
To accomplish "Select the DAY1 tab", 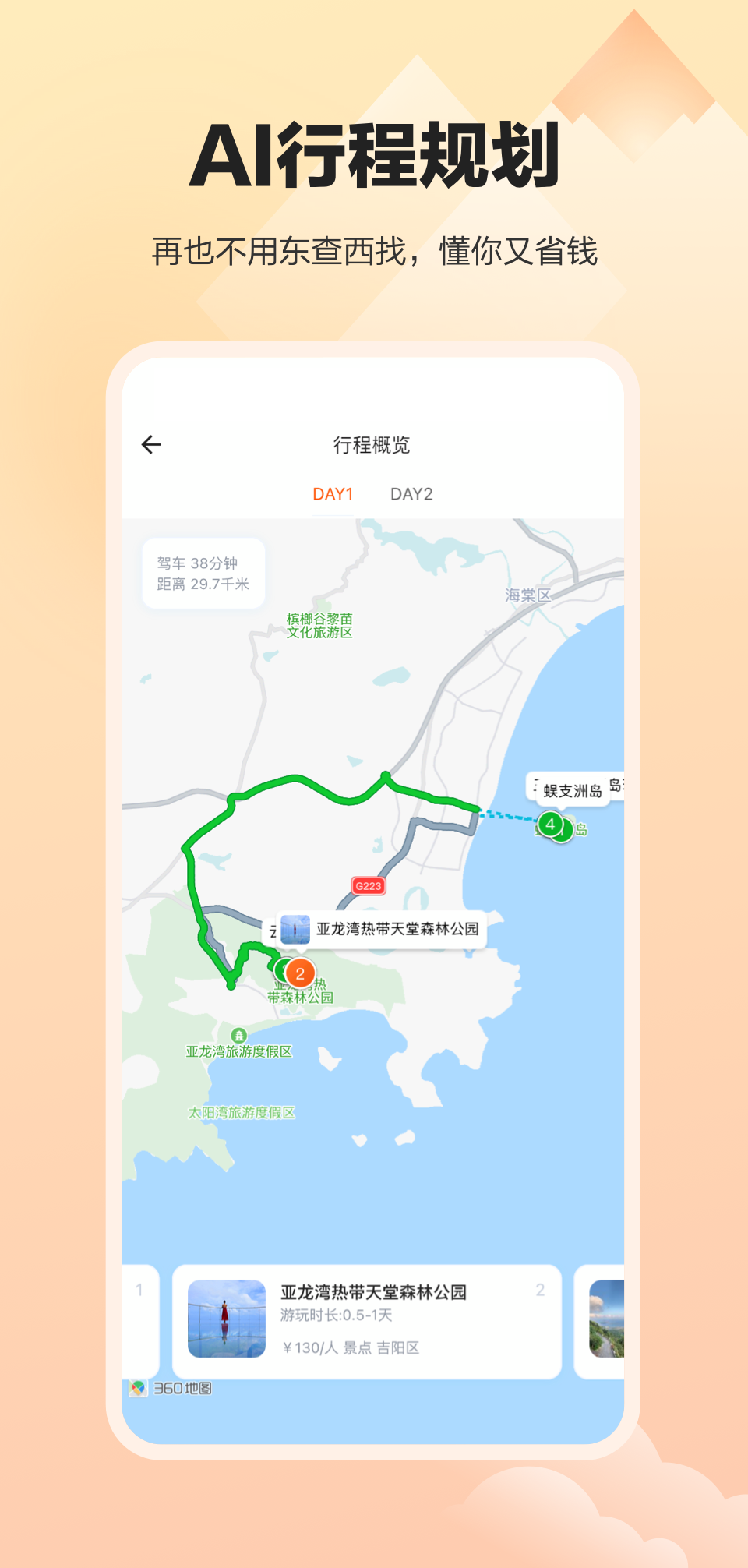I will point(333,493).
